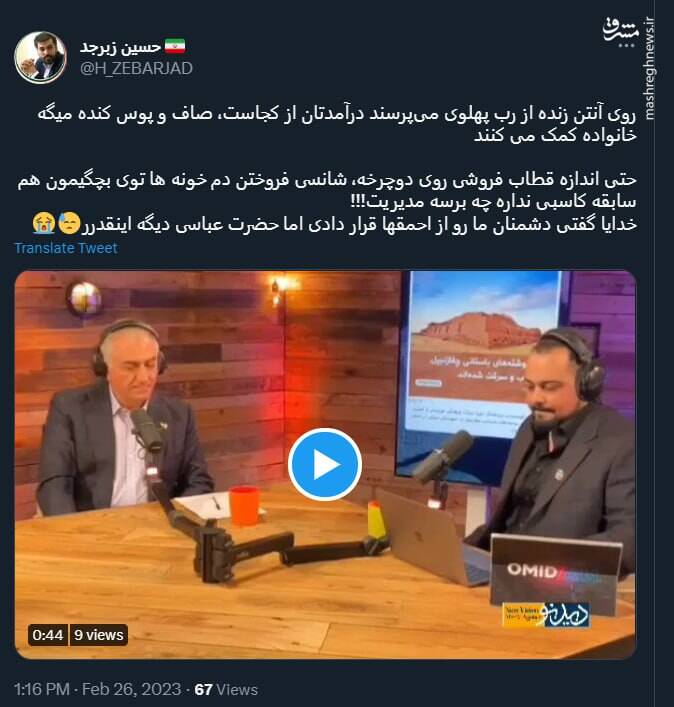The image size is (674, 707).
Task: Tap the Translate Tweet link
Action: tap(66, 248)
